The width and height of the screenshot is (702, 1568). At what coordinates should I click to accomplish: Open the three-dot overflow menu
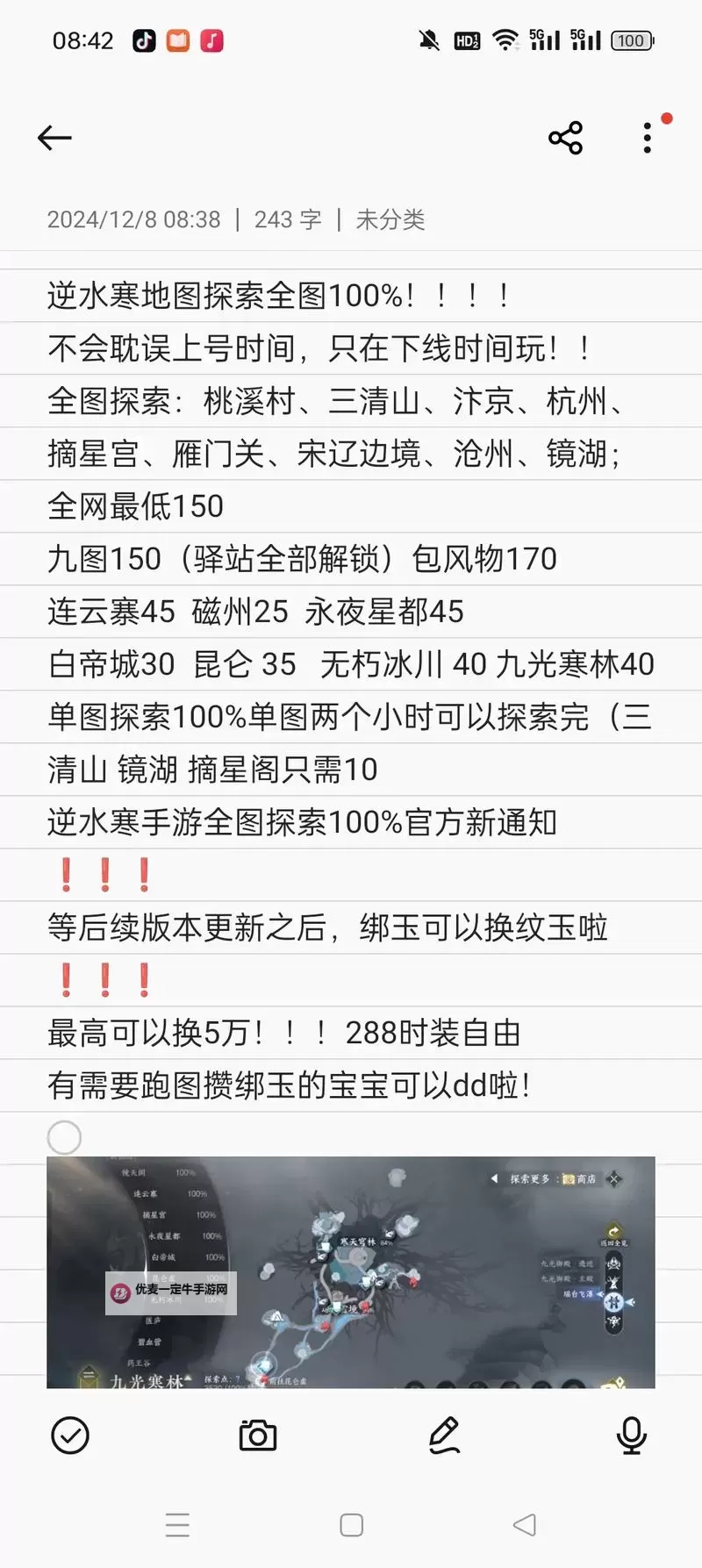coord(647,137)
